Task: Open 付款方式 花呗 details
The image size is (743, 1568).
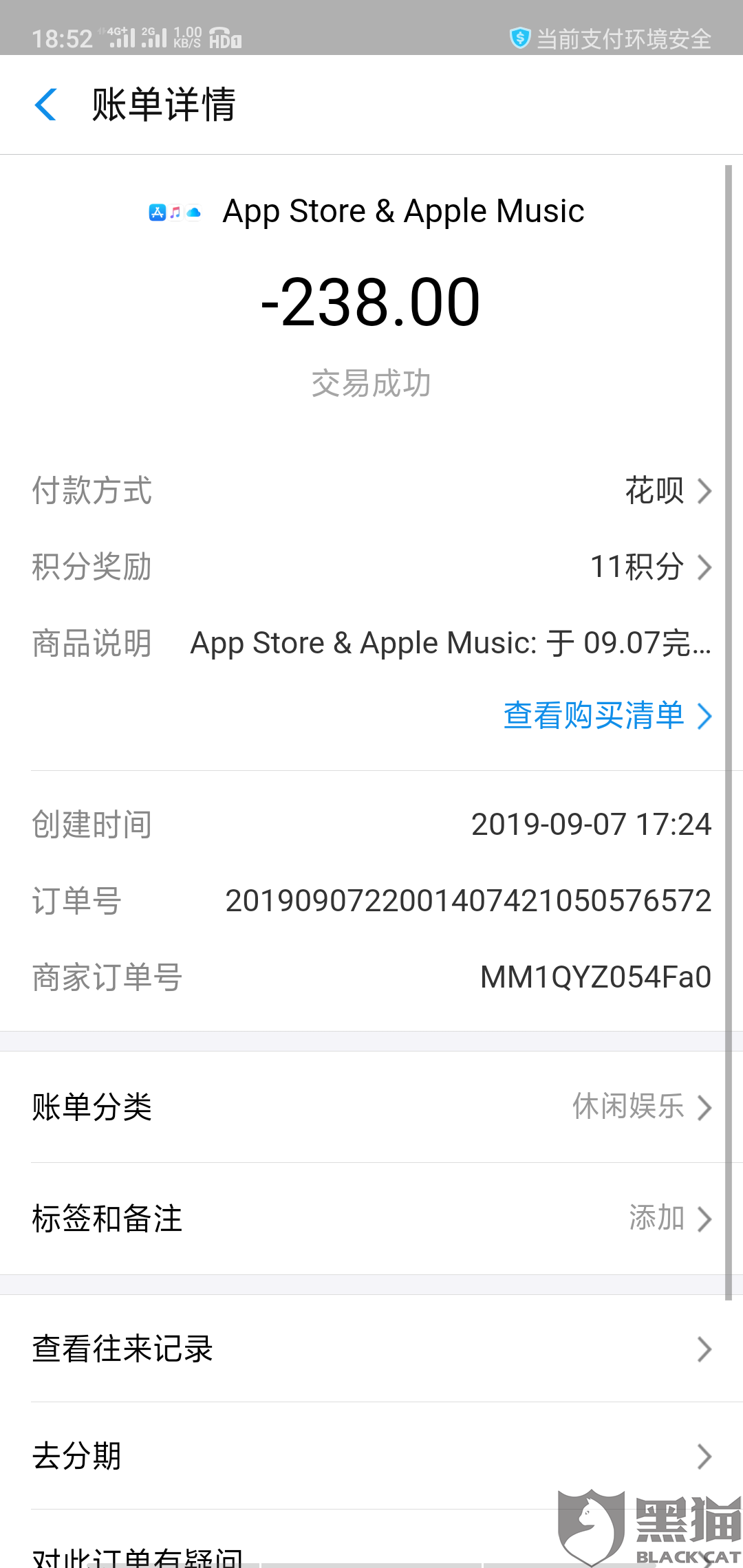Action: pos(666,491)
